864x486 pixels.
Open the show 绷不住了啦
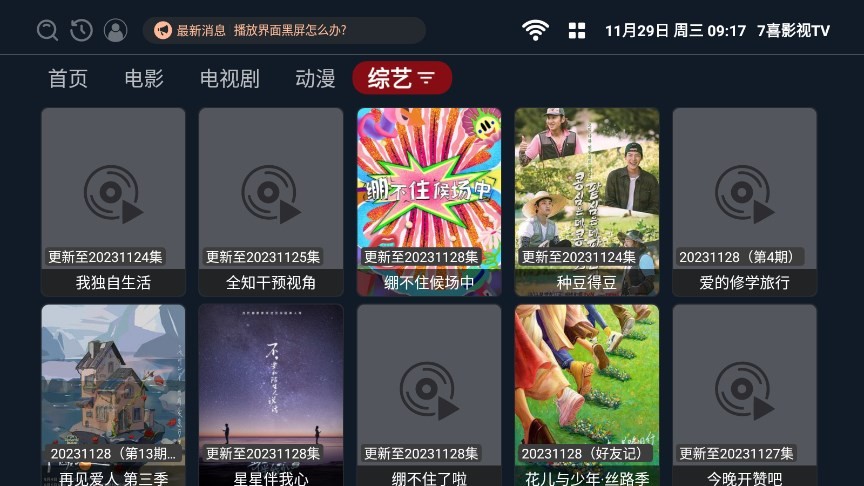429,395
